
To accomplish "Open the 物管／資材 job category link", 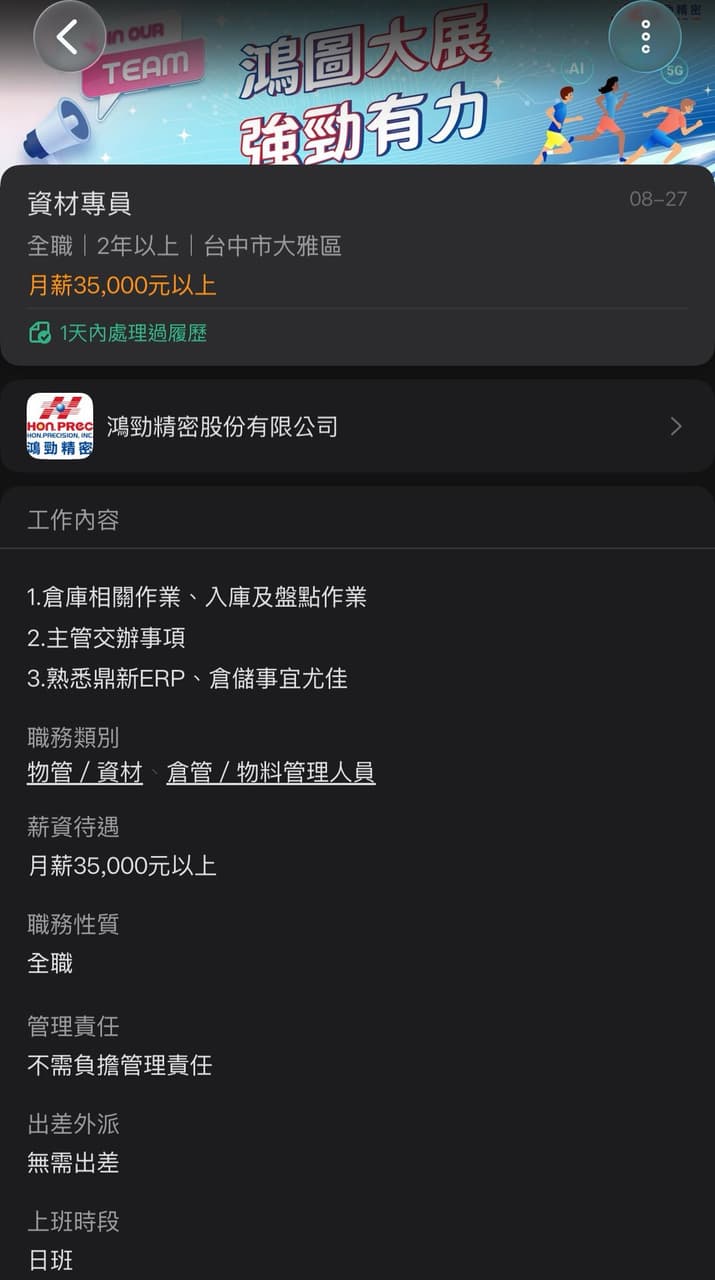I will pyautogui.click(x=85, y=772).
